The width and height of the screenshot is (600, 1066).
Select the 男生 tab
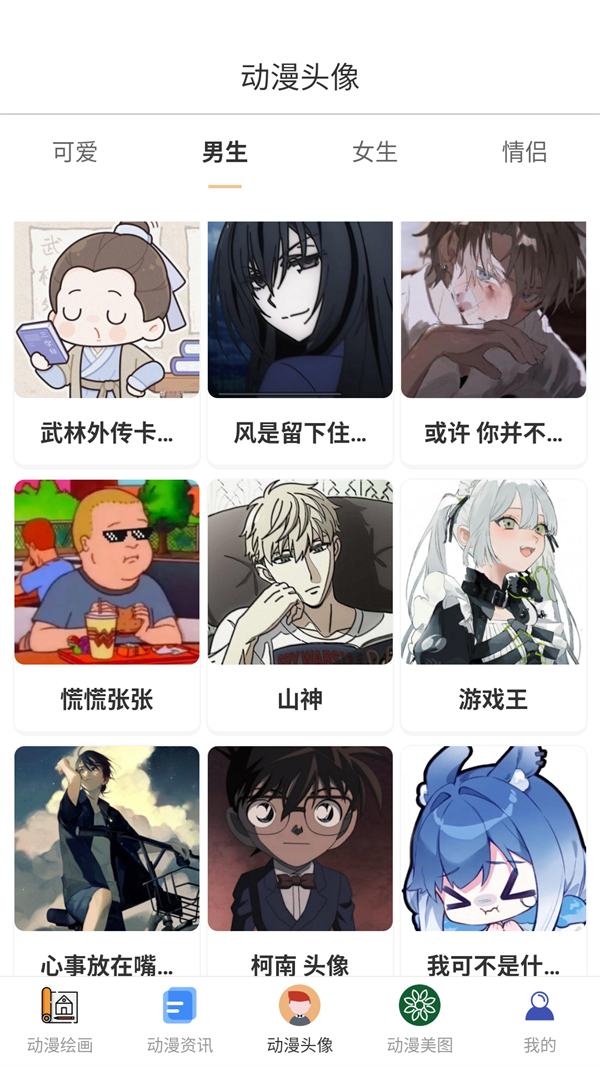point(225,152)
